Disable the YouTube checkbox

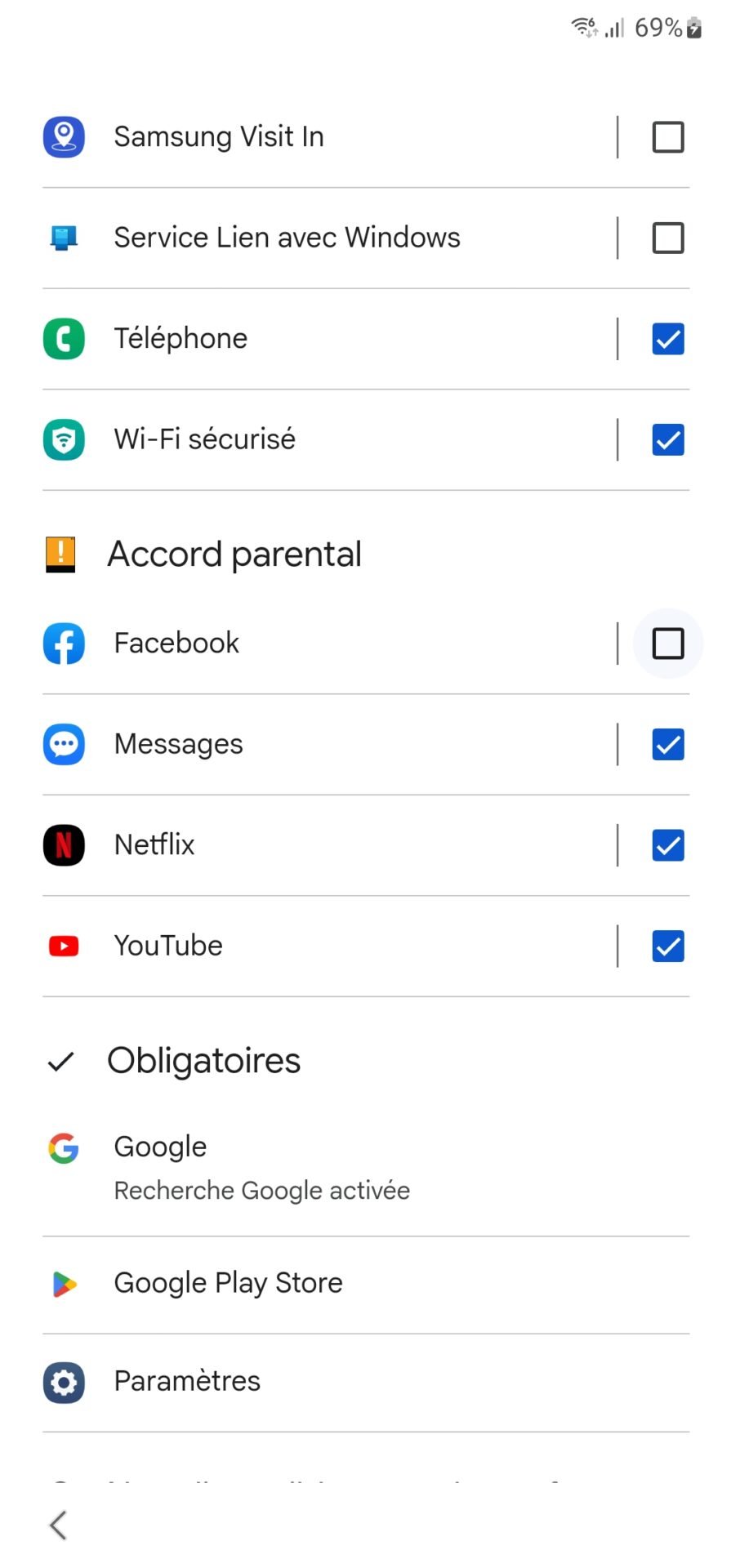(667, 947)
